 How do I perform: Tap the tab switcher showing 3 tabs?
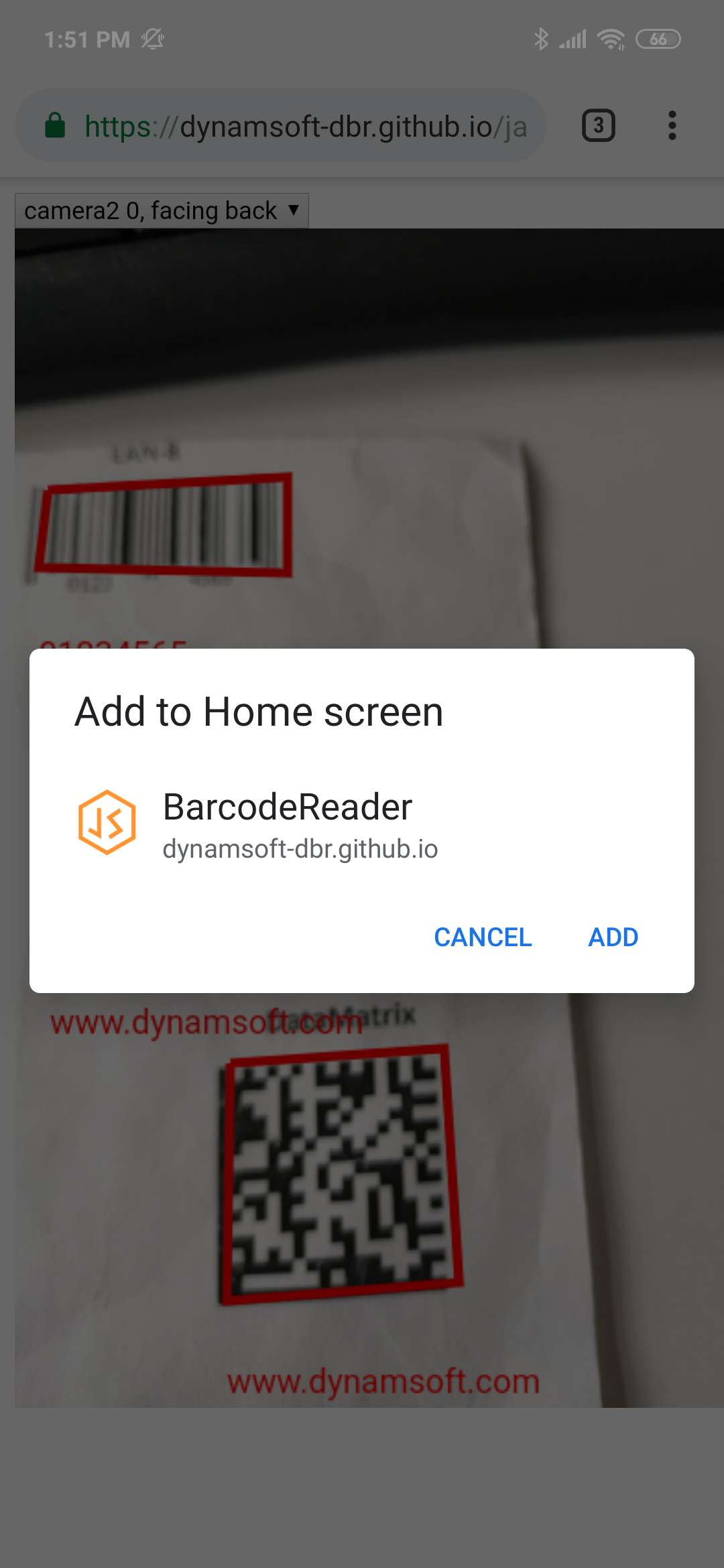(597, 125)
